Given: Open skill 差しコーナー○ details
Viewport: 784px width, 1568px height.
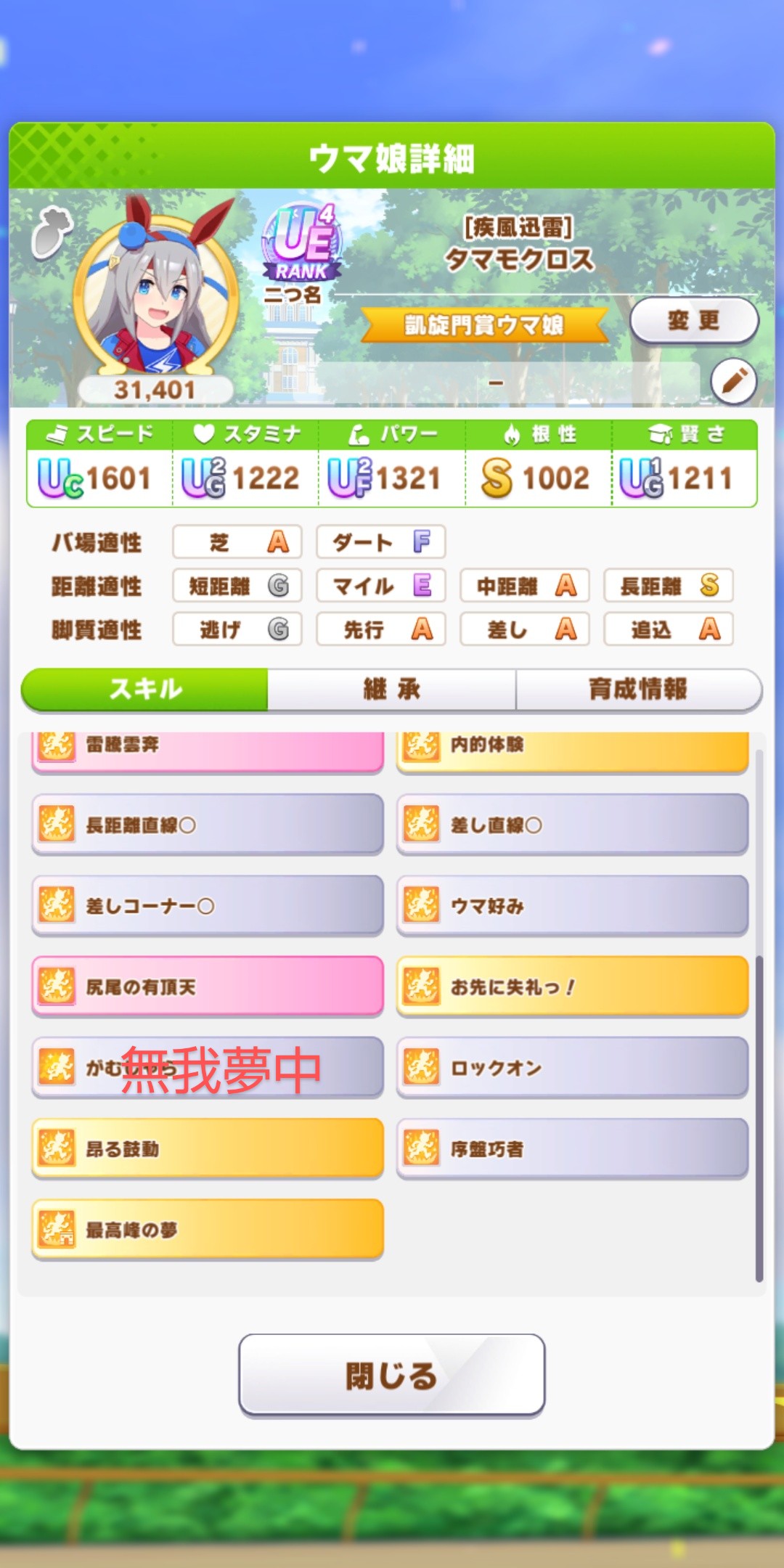Looking at the screenshot, I should [x=208, y=906].
